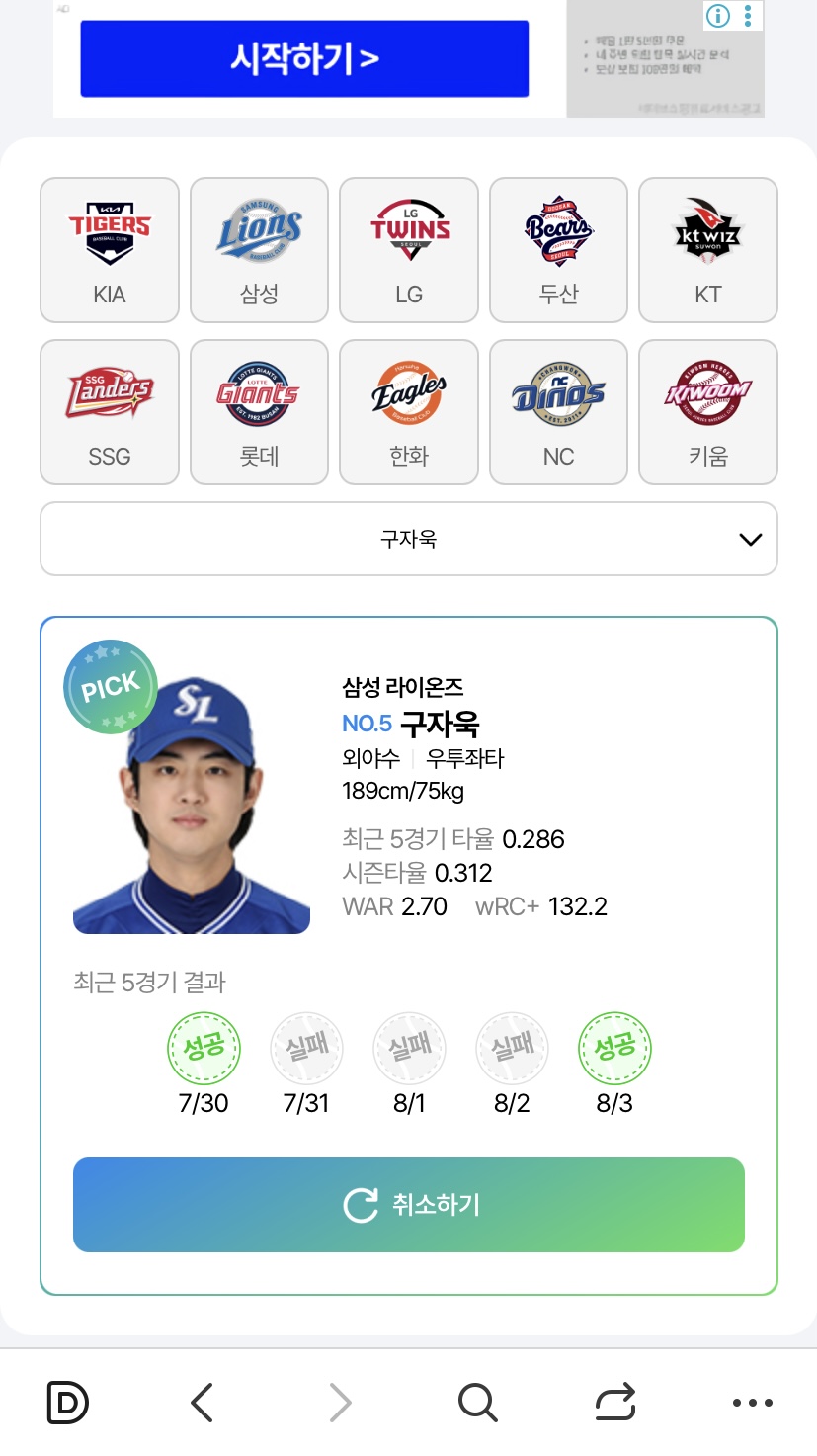Select the 삼성 Lions team
817x1456 pixels.
pyautogui.click(x=259, y=250)
